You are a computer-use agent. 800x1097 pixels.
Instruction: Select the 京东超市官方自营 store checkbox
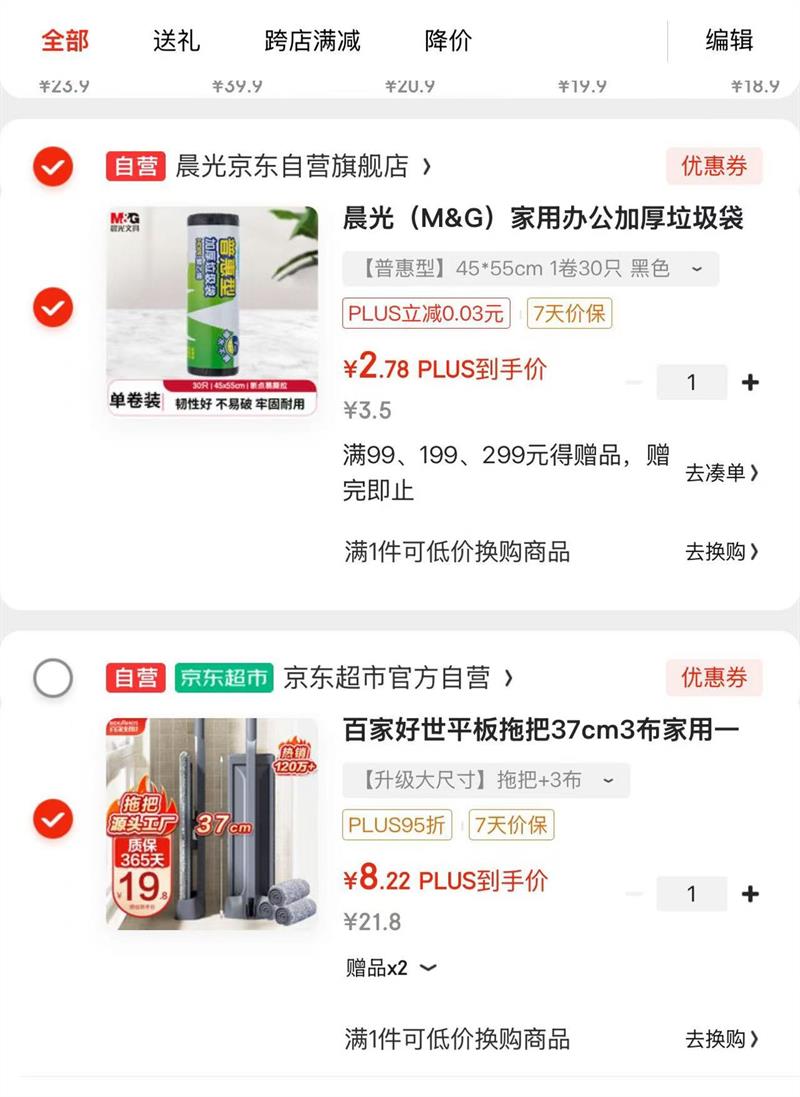(x=53, y=678)
